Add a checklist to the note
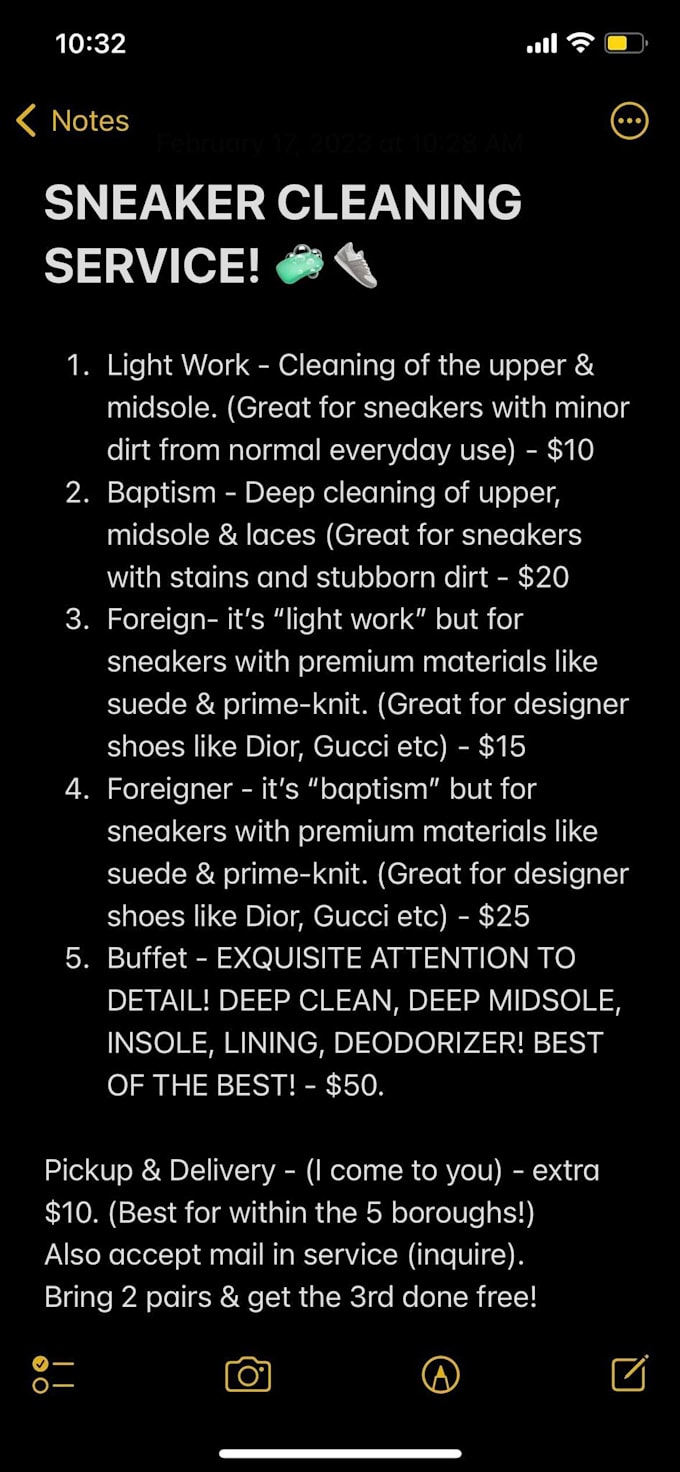The width and height of the screenshot is (680, 1472). tap(53, 1375)
